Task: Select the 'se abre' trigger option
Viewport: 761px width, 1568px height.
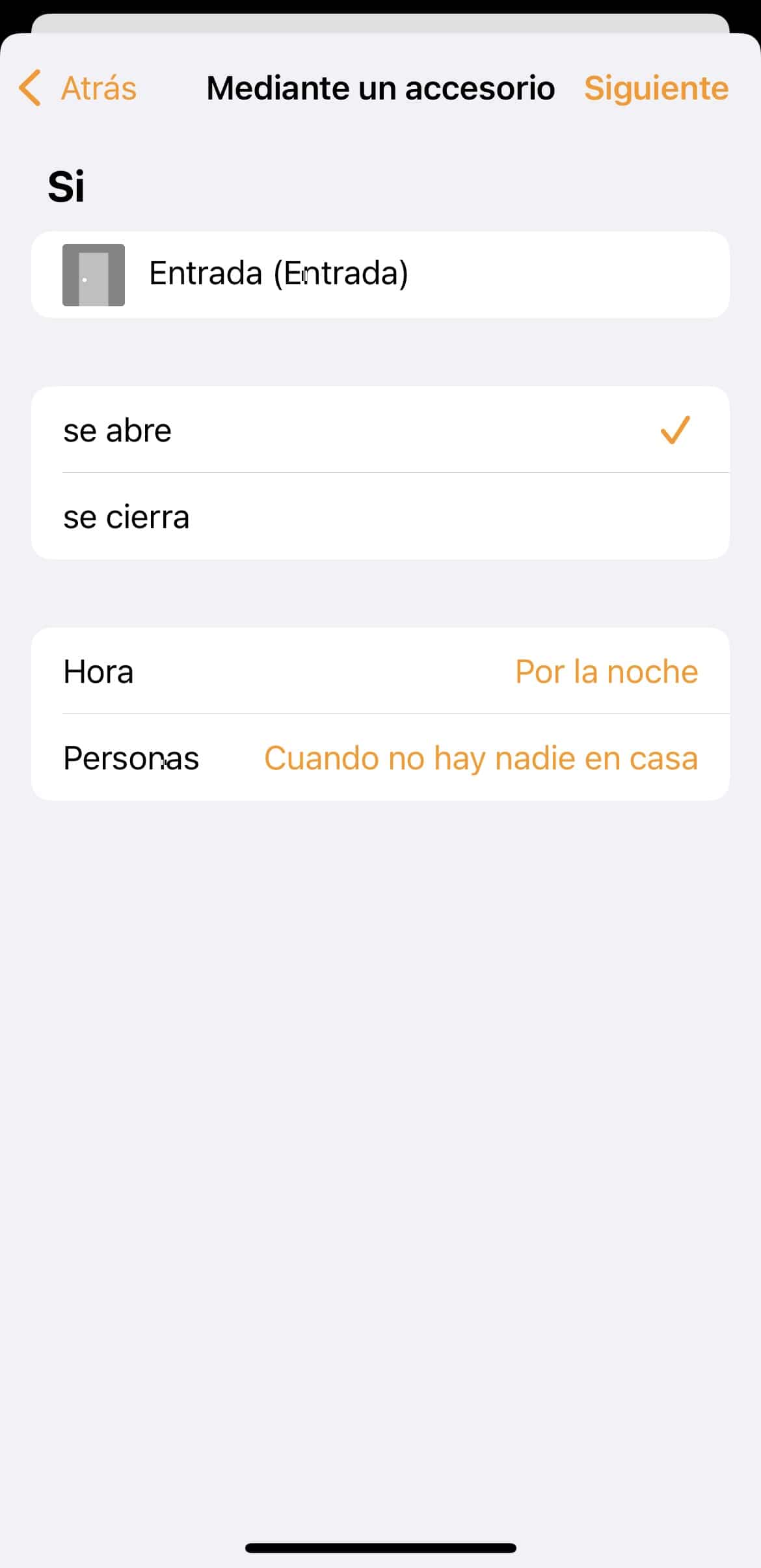Action: coord(380,430)
